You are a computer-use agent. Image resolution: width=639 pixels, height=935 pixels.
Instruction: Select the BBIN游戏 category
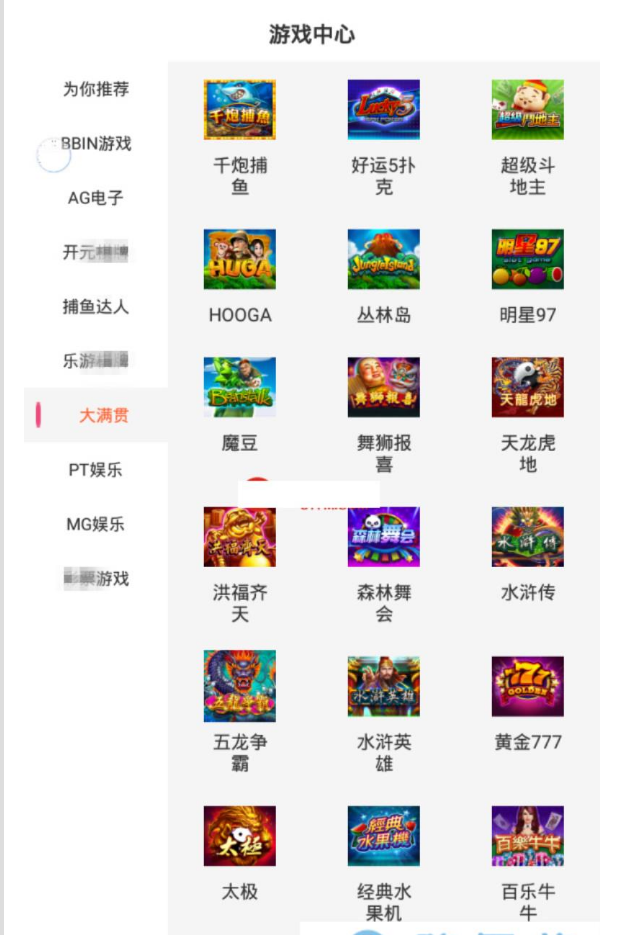click(96, 143)
